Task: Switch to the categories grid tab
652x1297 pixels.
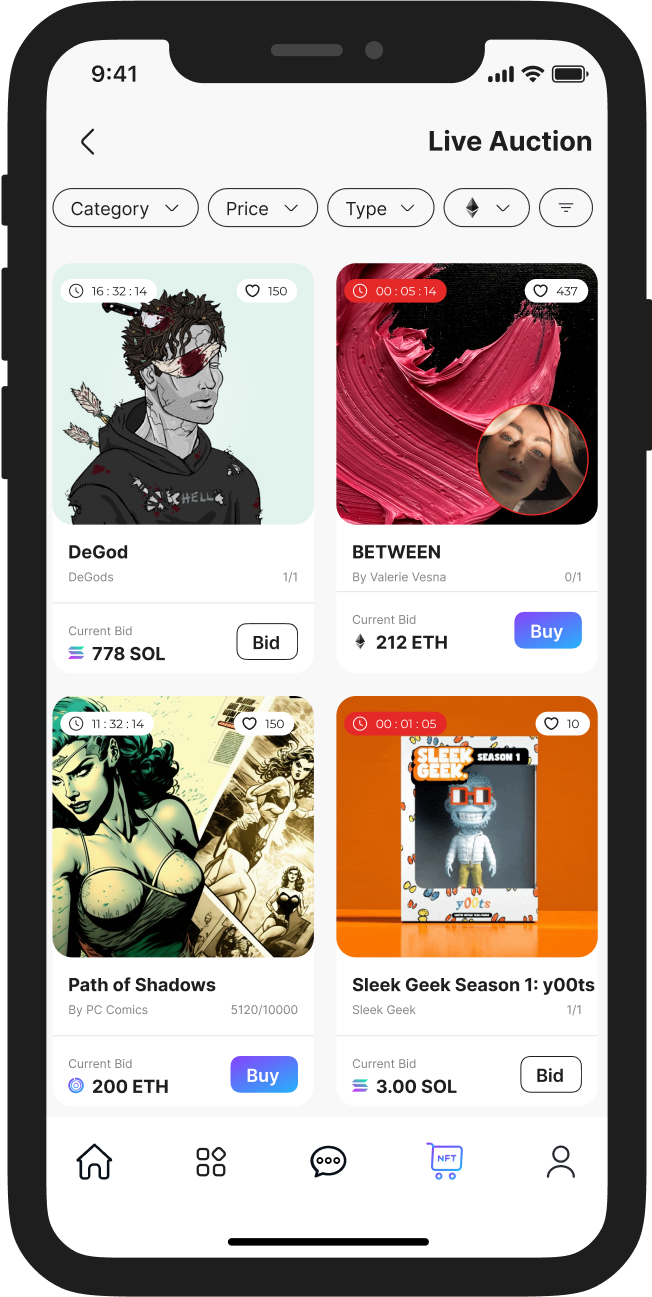Action: pyautogui.click(x=211, y=1161)
